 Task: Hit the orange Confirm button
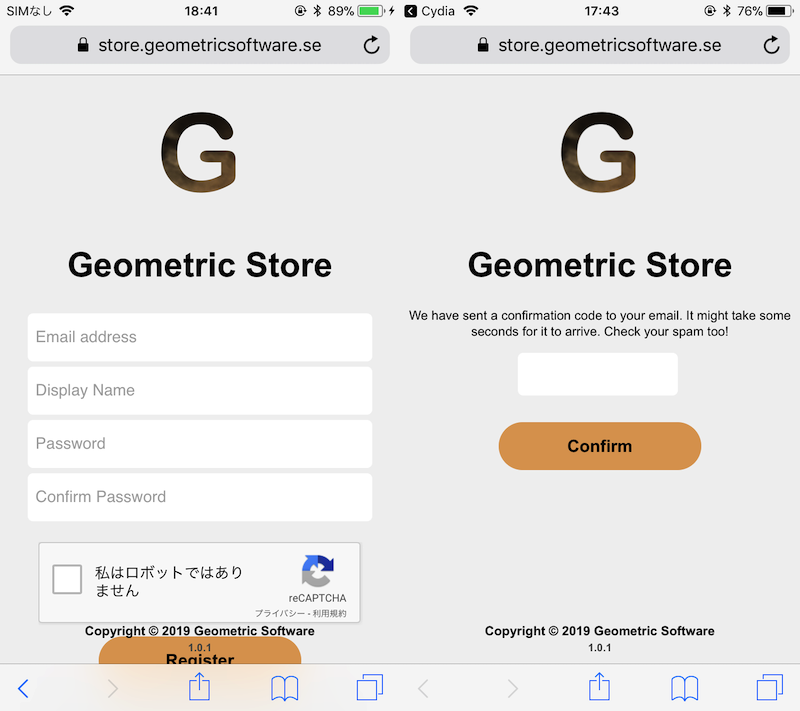click(599, 446)
